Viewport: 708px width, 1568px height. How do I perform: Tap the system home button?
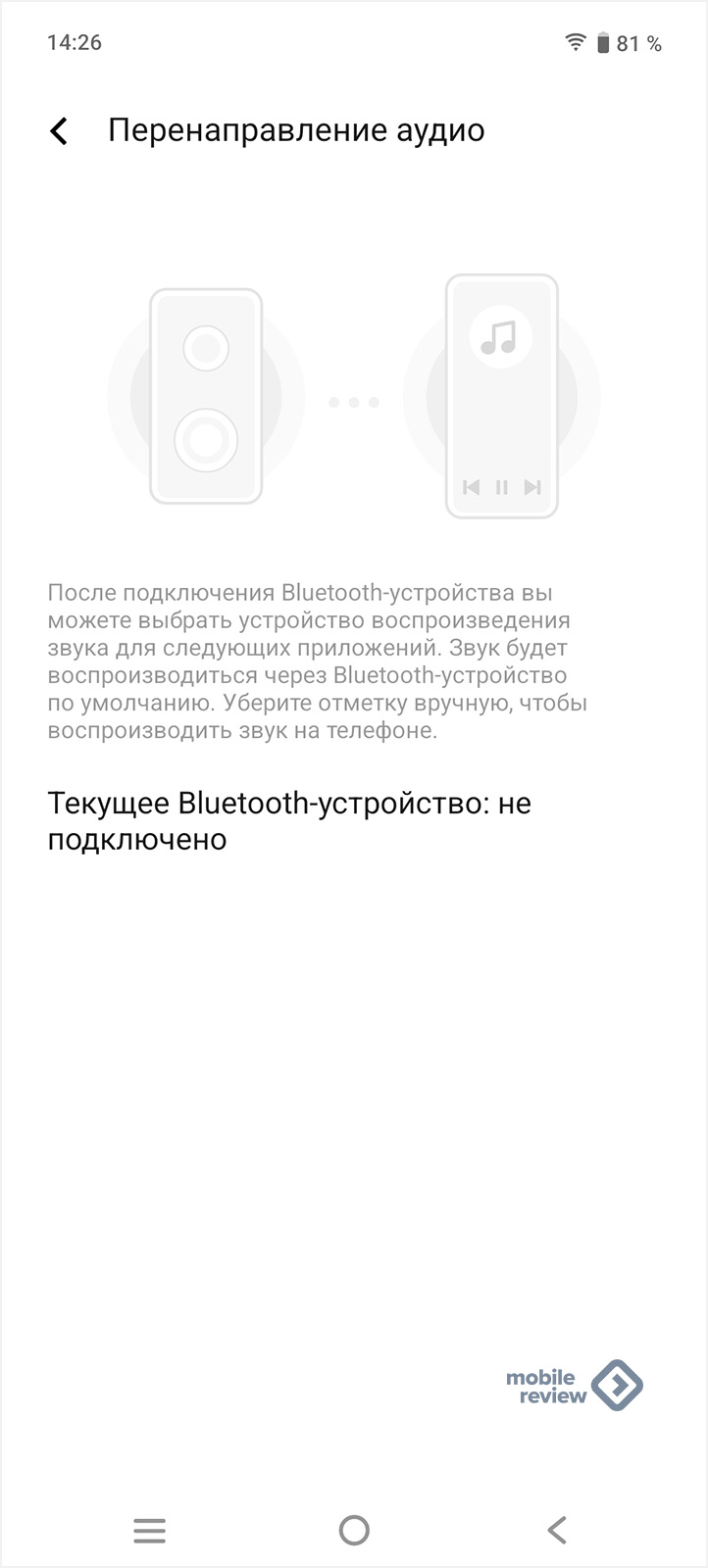(354, 1530)
